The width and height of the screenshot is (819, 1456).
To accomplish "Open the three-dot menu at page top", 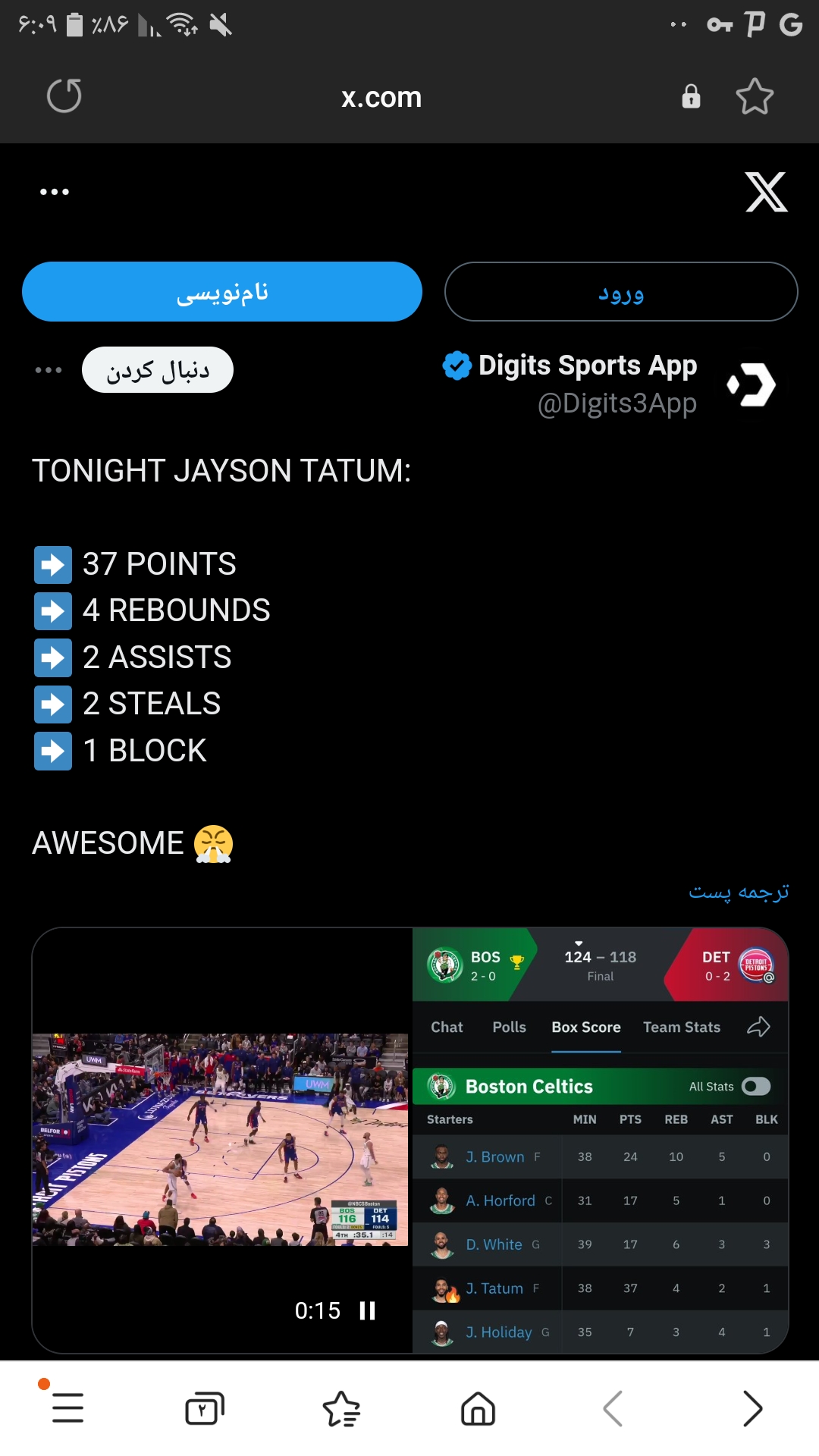I will coord(55,192).
